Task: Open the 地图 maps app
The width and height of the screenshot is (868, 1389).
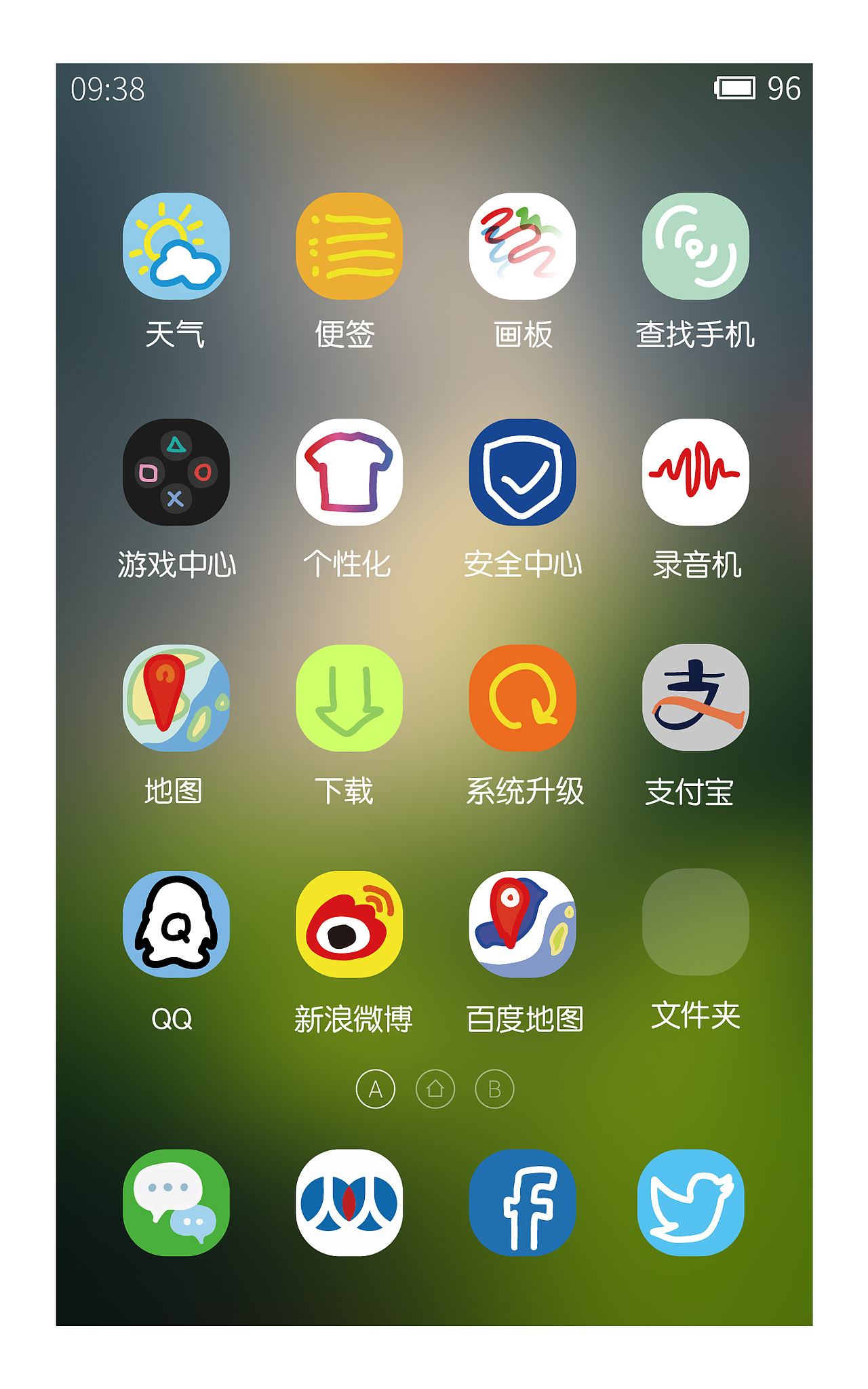Action: click(x=176, y=699)
